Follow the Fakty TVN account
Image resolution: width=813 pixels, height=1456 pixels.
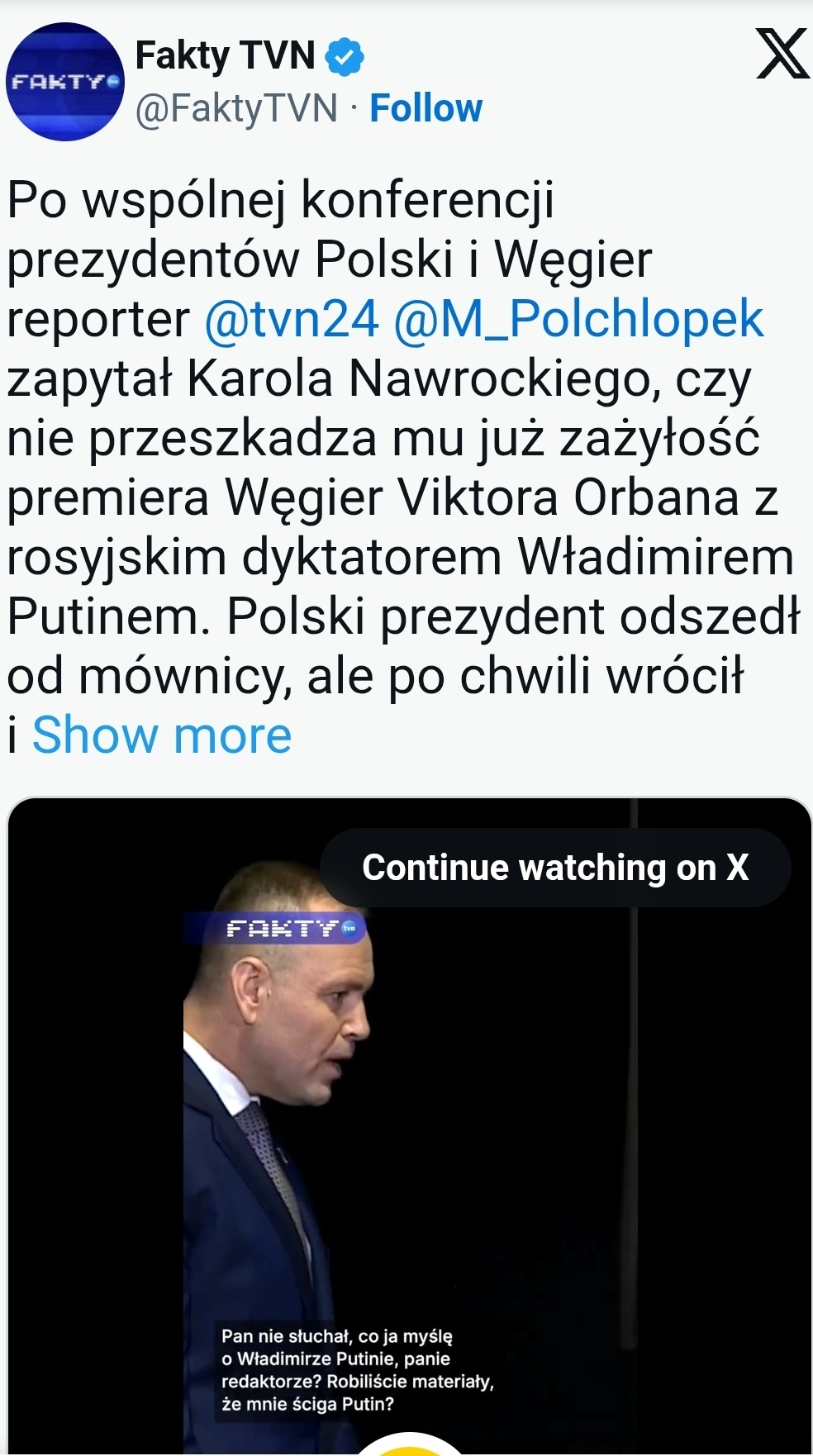point(426,108)
